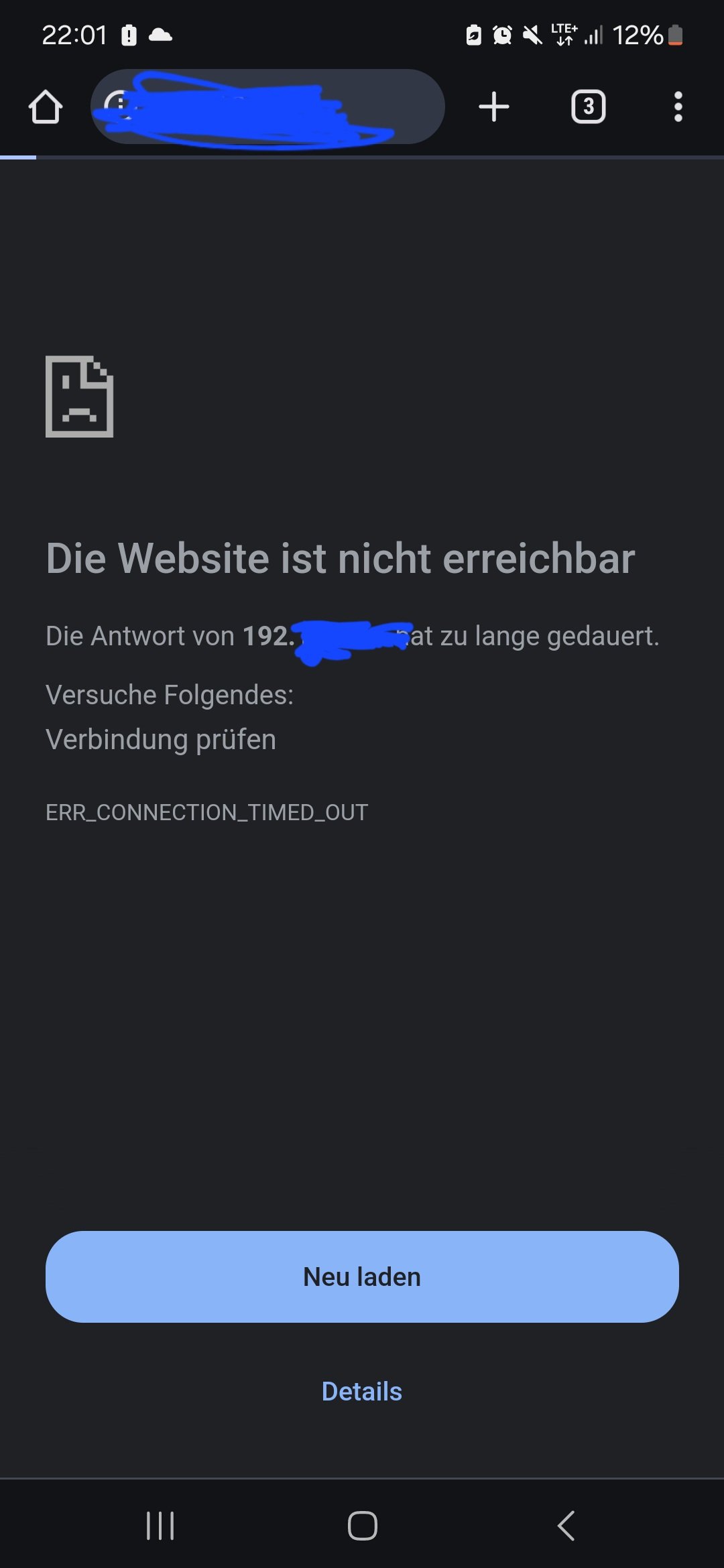Tap the Neu laden button
The height and width of the screenshot is (1568, 724).
pyautogui.click(x=362, y=1277)
